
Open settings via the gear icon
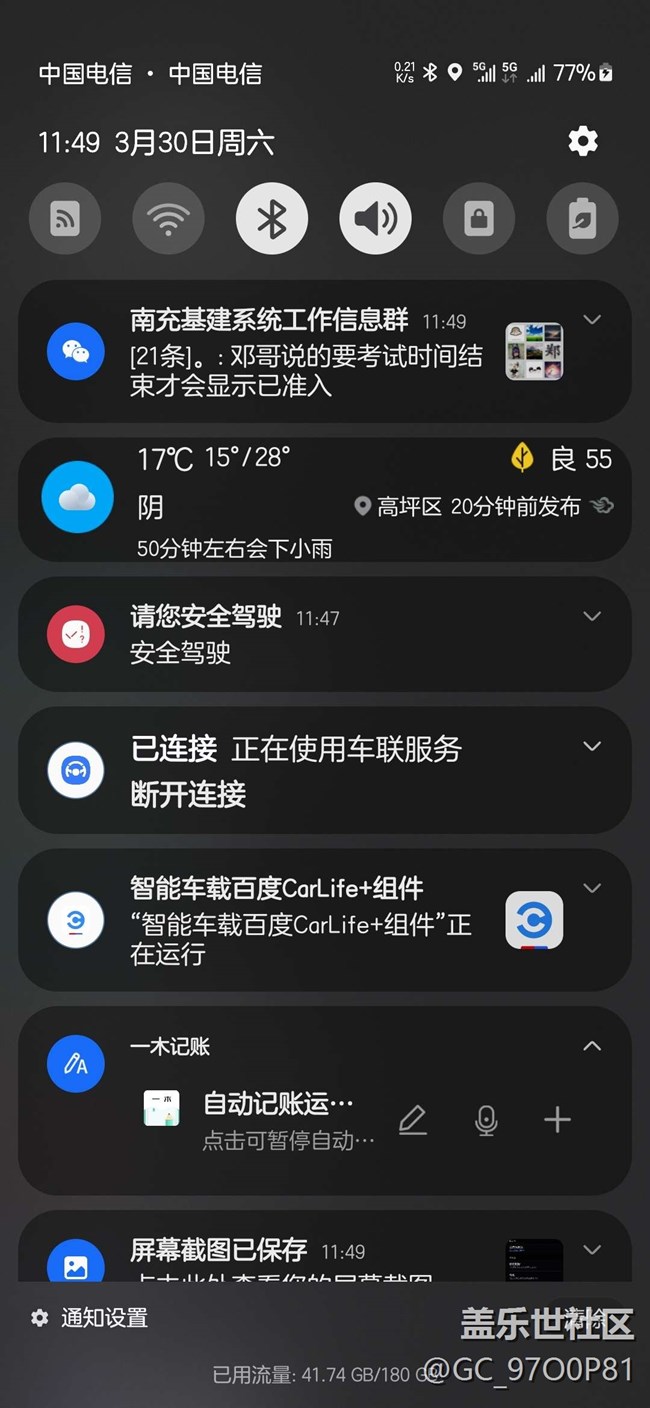pos(583,142)
